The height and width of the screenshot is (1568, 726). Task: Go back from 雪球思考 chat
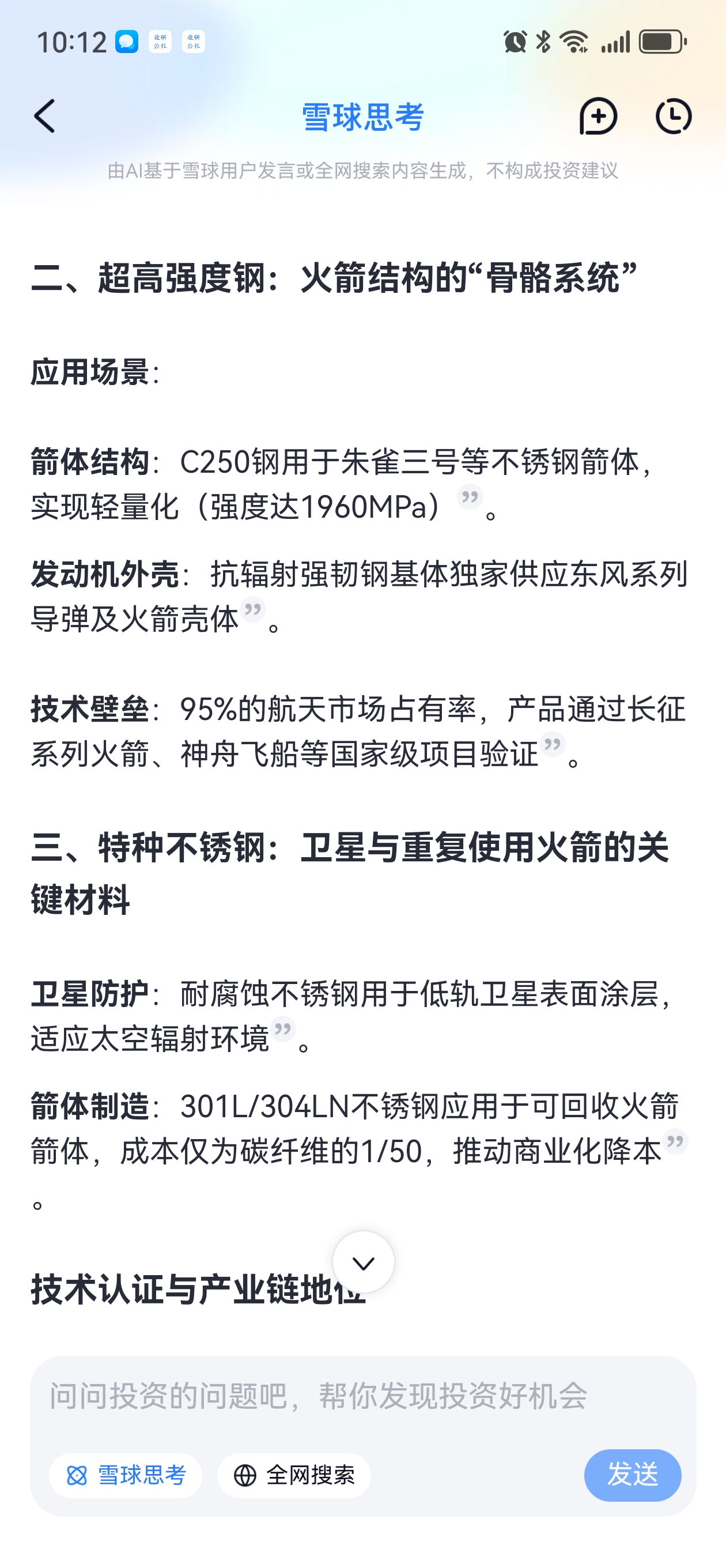pyautogui.click(x=44, y=116)
